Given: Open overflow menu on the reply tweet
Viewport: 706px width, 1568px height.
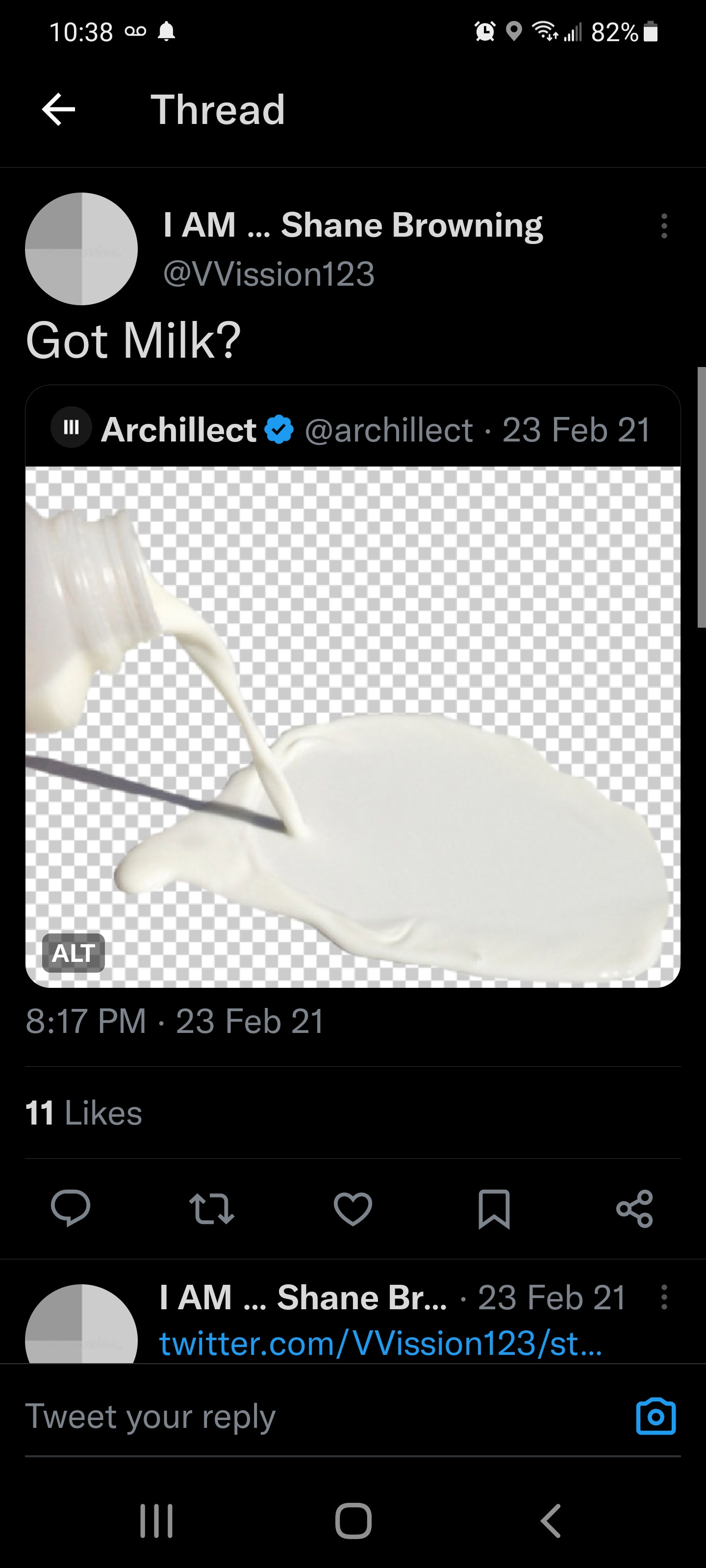Looking at the screenshot, I should click(x=664, y=1297).
